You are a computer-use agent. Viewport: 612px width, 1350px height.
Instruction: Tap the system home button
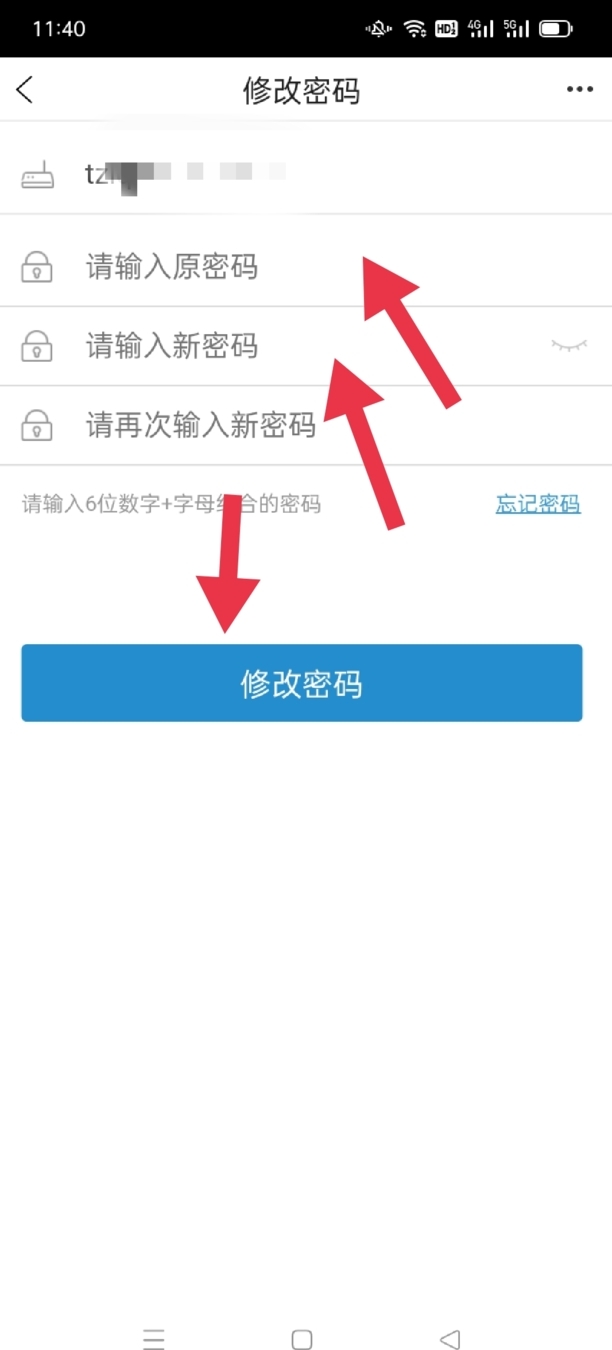pyautogui.click(x=302, y=1339)
